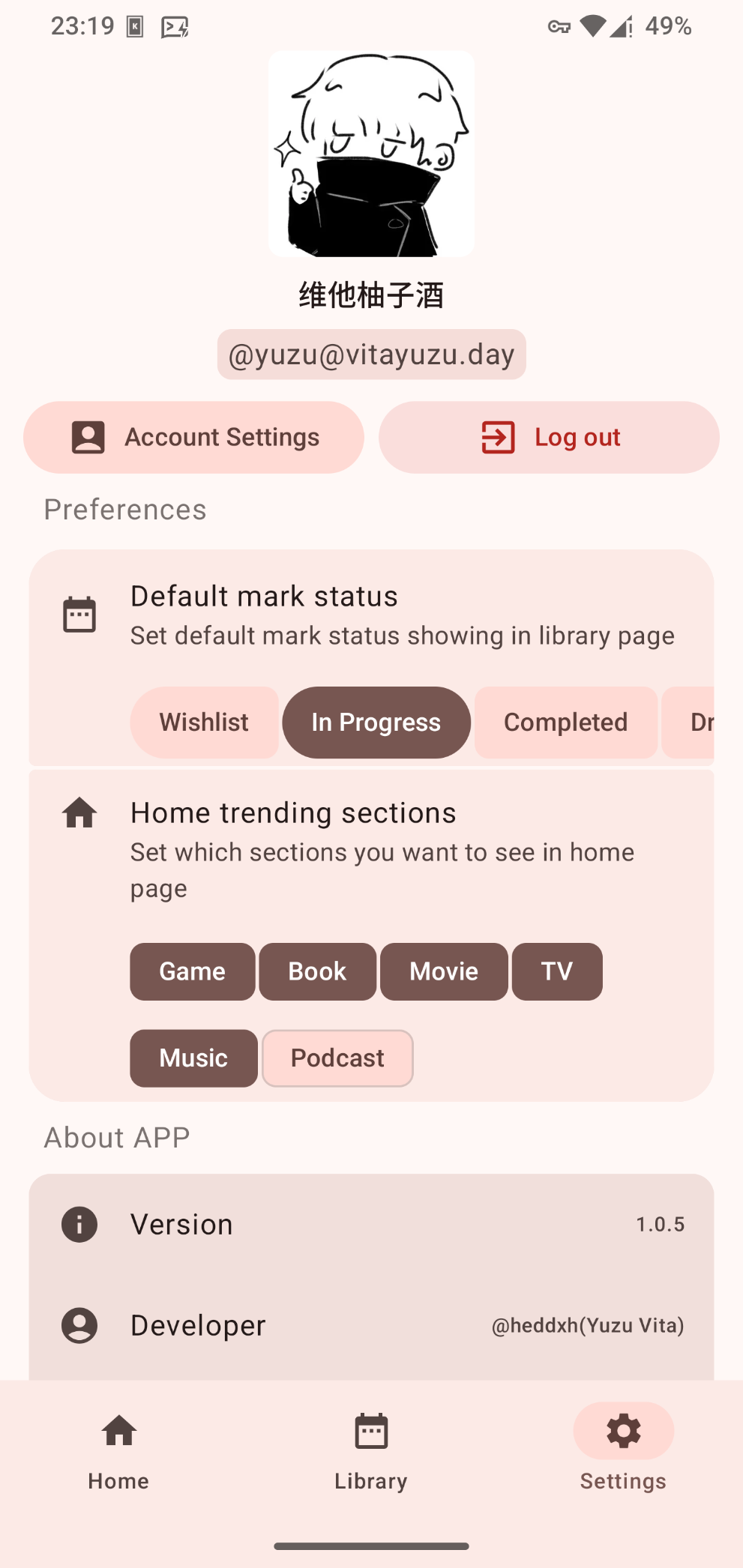
Task: Toggle the Game trending section
Action: (192, 971)
